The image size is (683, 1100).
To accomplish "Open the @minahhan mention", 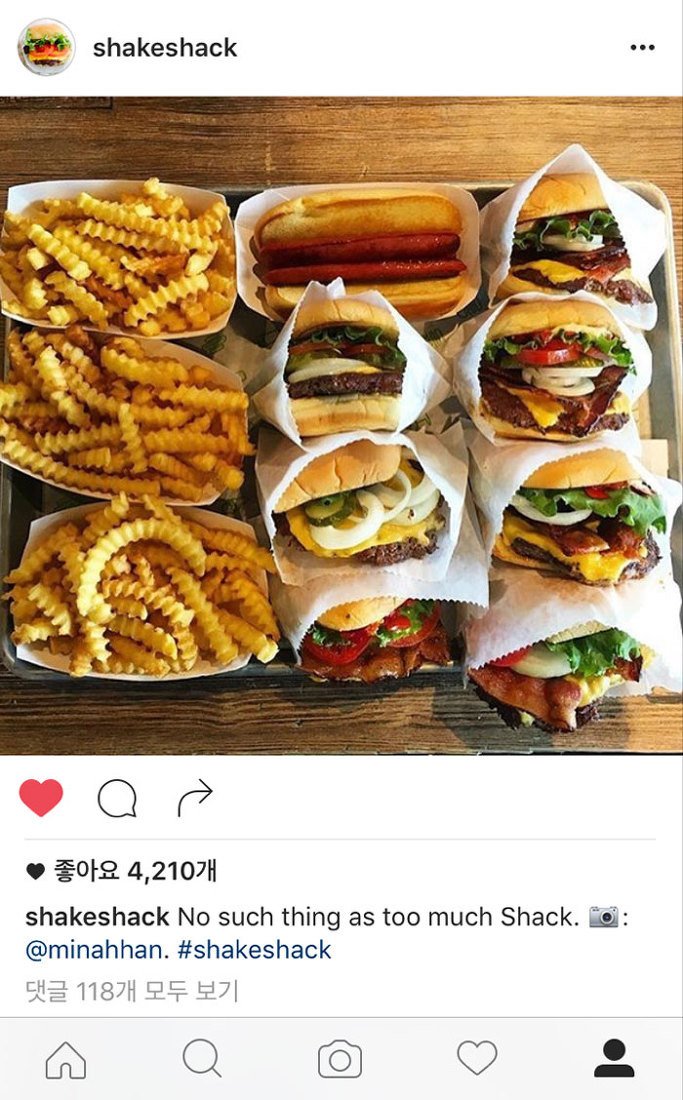I will pos(97,950).
